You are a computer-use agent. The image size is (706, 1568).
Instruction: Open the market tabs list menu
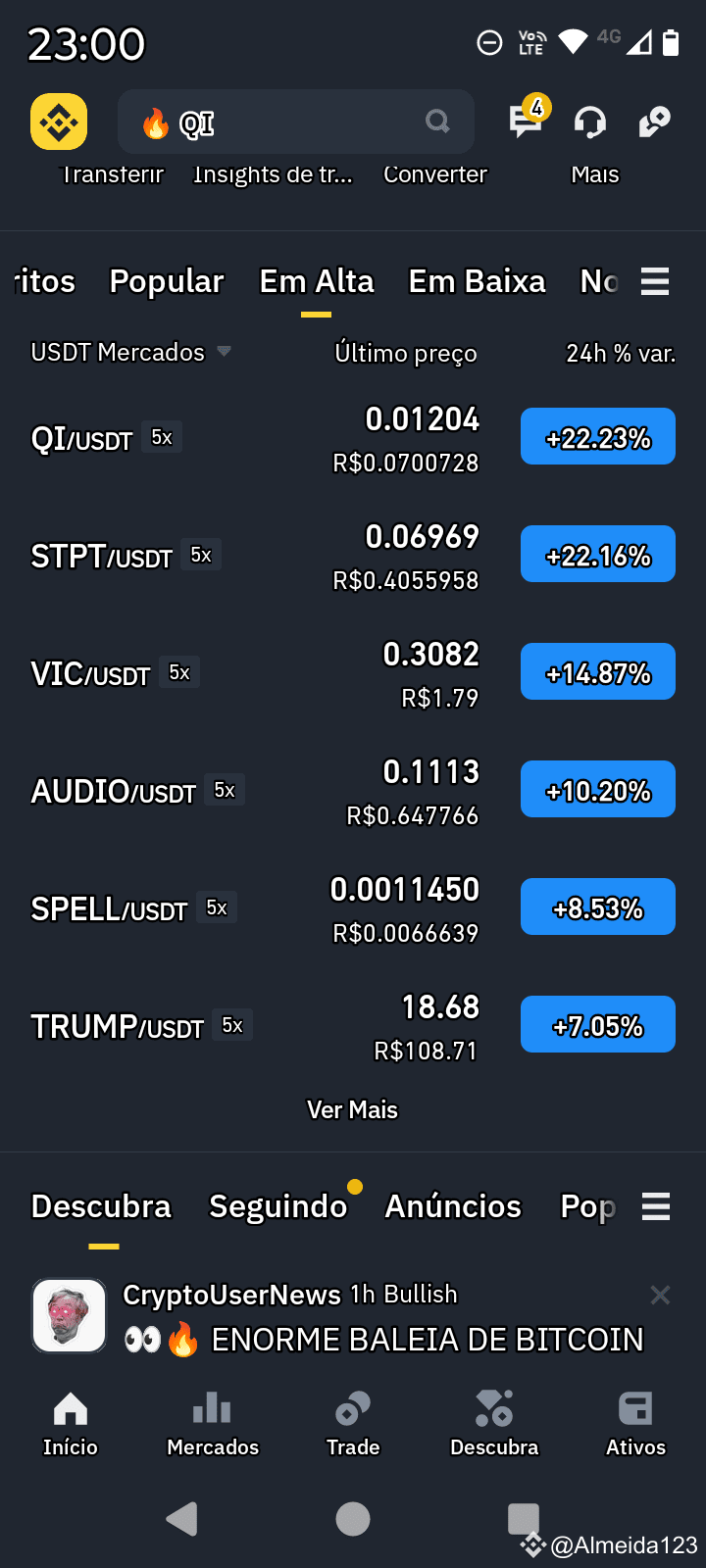coord(655,281)
